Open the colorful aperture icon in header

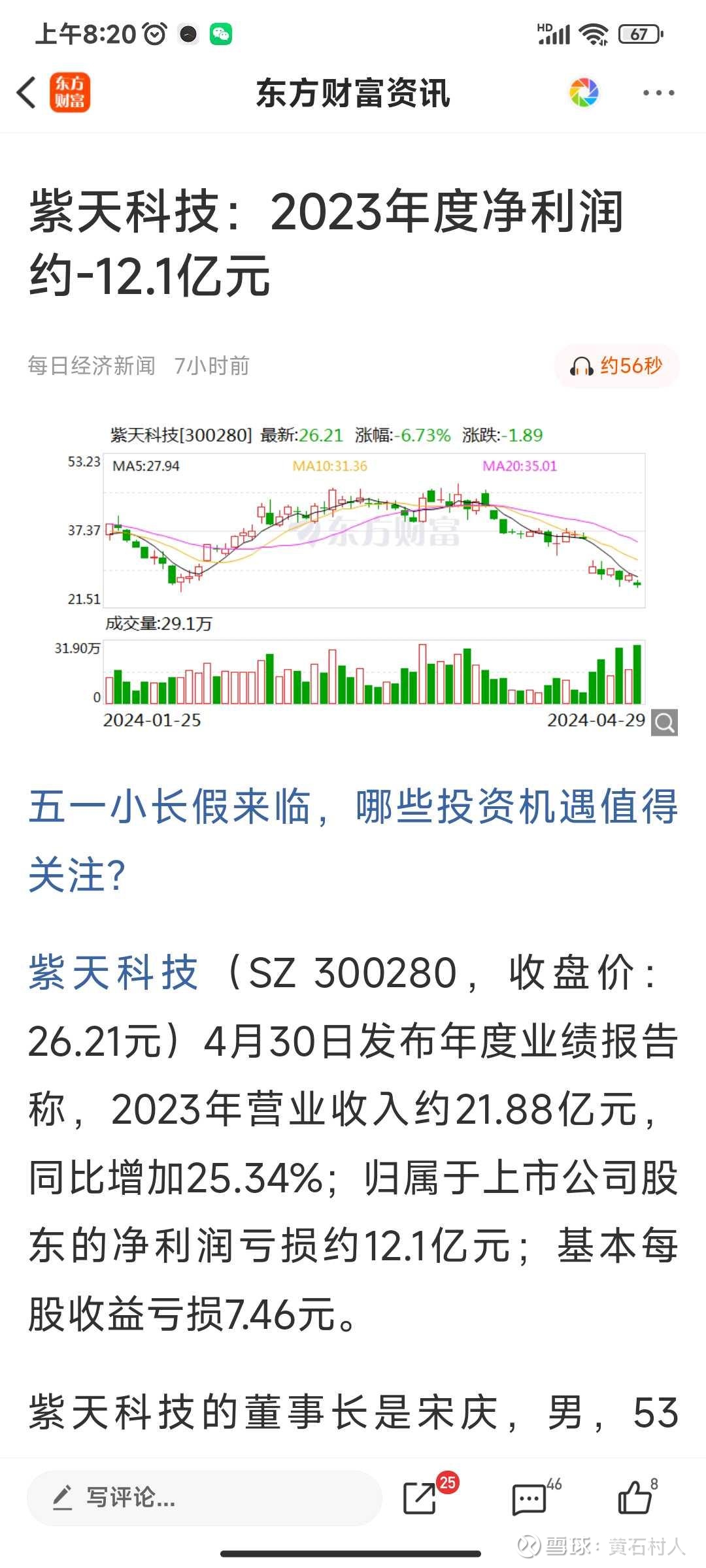click(584, 92)
